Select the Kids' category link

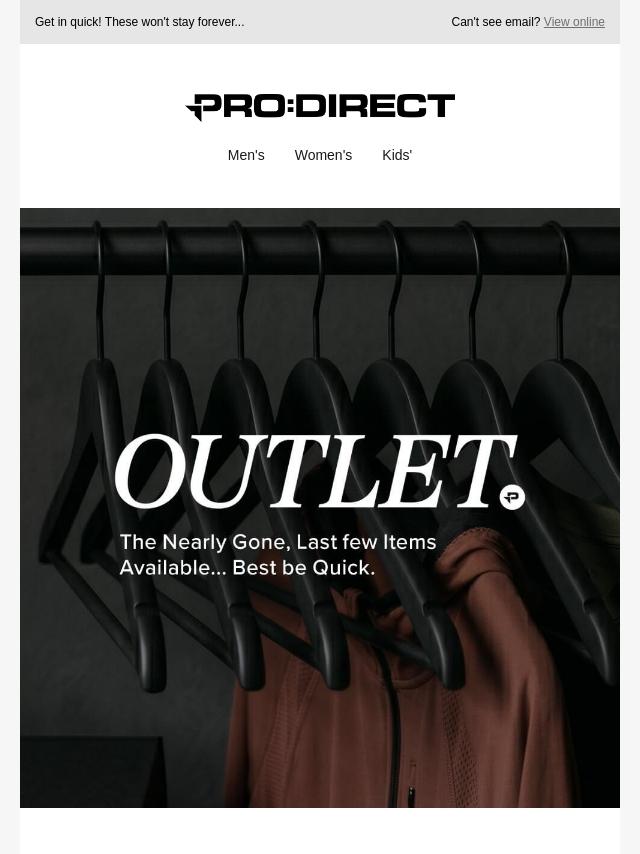point(397,155)
